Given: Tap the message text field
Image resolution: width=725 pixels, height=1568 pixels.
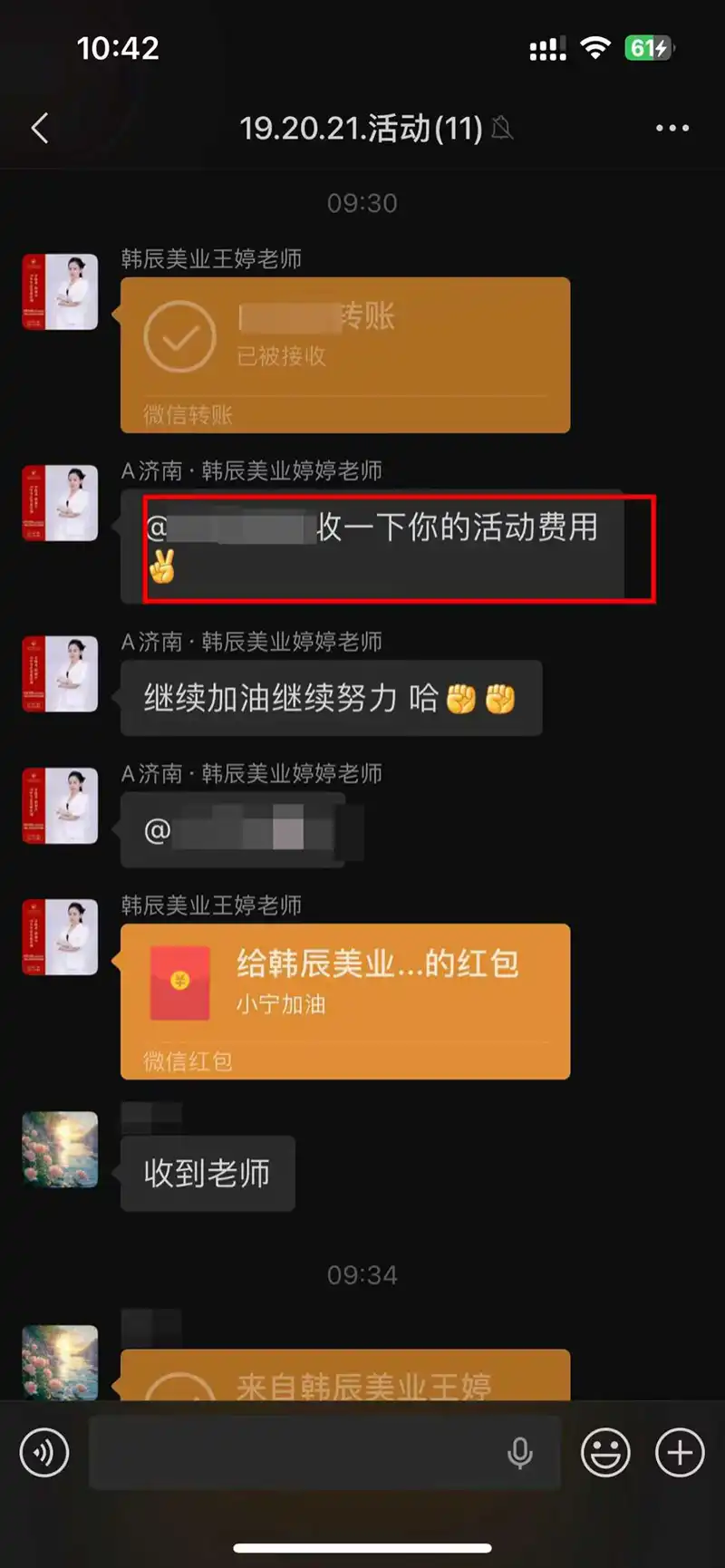Looking at the screenshot, I should coord(299,1453).
